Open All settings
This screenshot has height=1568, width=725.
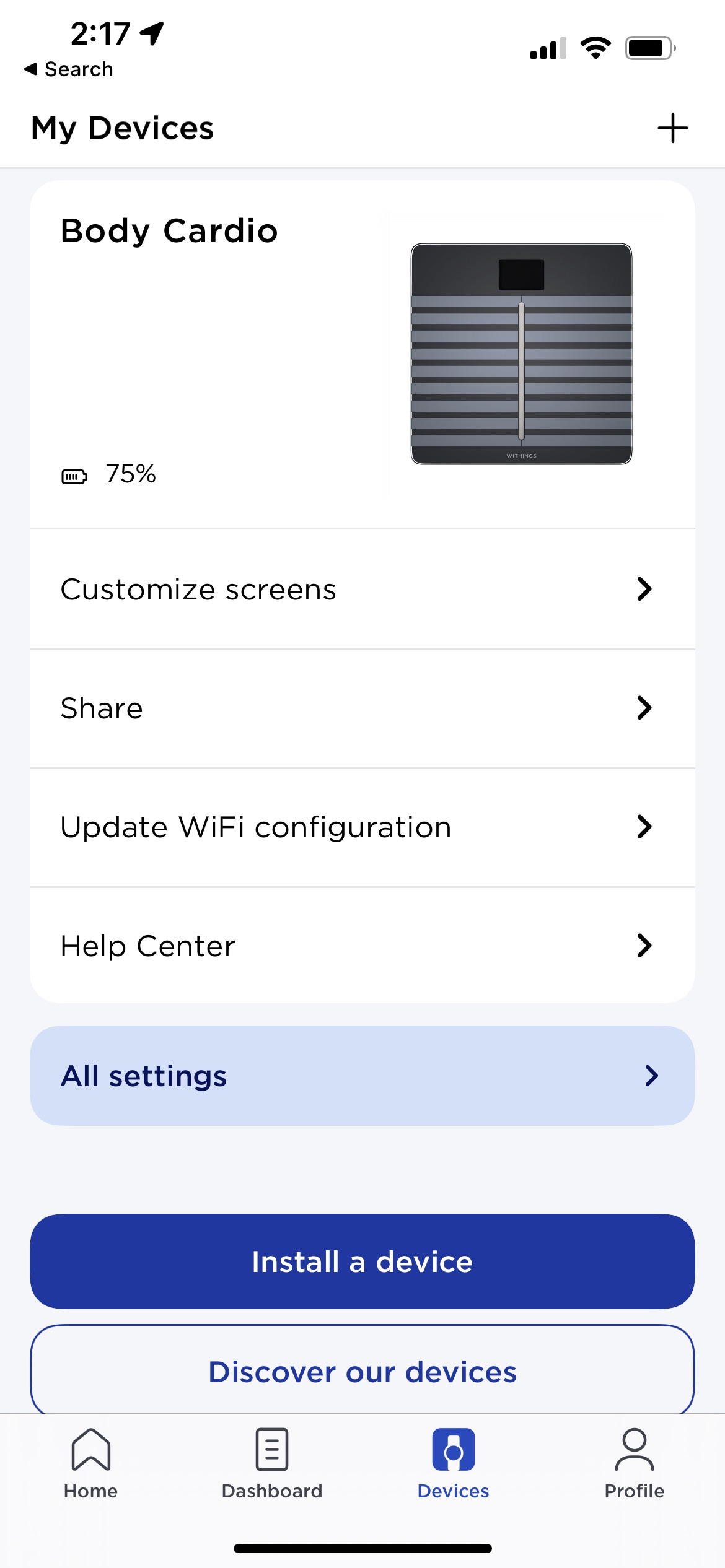[x=362, y=1076]
